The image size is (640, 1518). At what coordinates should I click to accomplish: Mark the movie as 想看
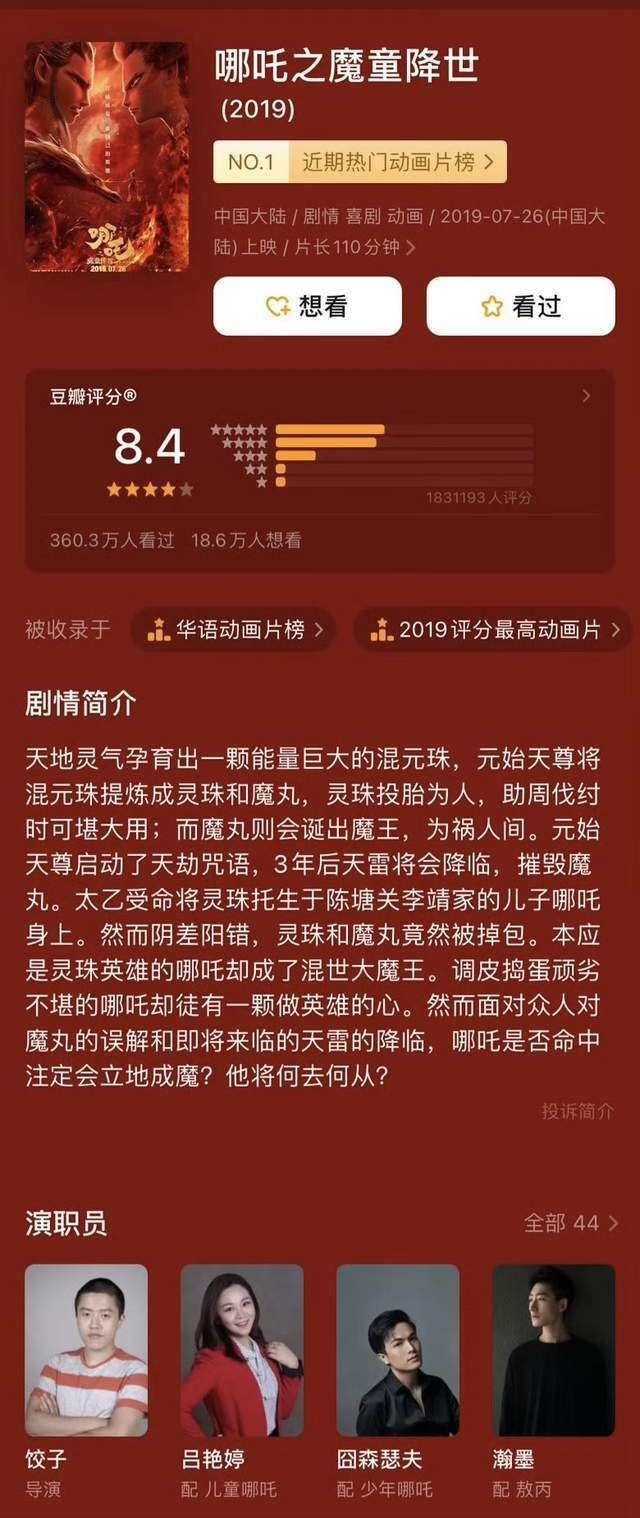point(307,306)
